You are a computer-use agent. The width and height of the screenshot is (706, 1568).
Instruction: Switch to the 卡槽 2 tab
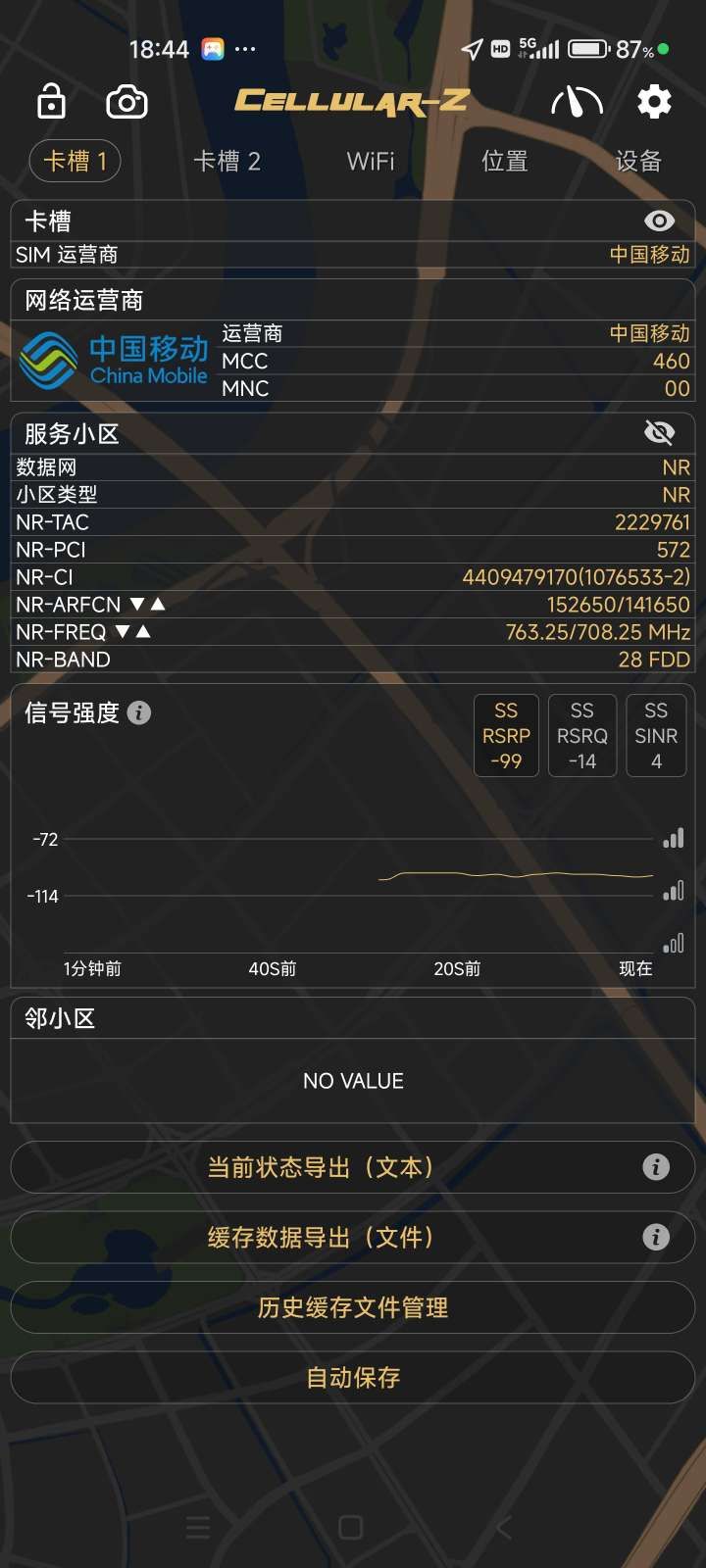pos(227,161)
